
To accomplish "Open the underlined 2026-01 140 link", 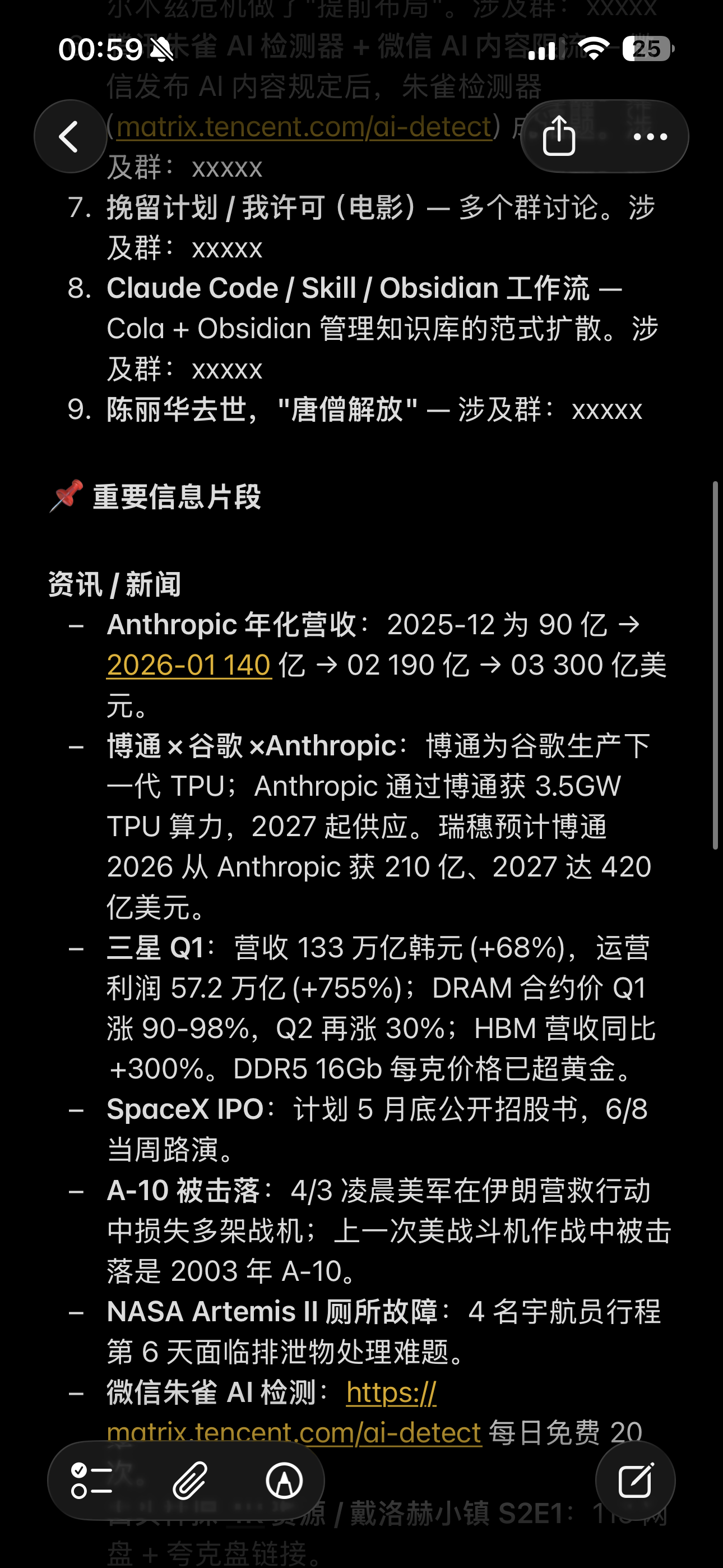I will tap(189, 665).
